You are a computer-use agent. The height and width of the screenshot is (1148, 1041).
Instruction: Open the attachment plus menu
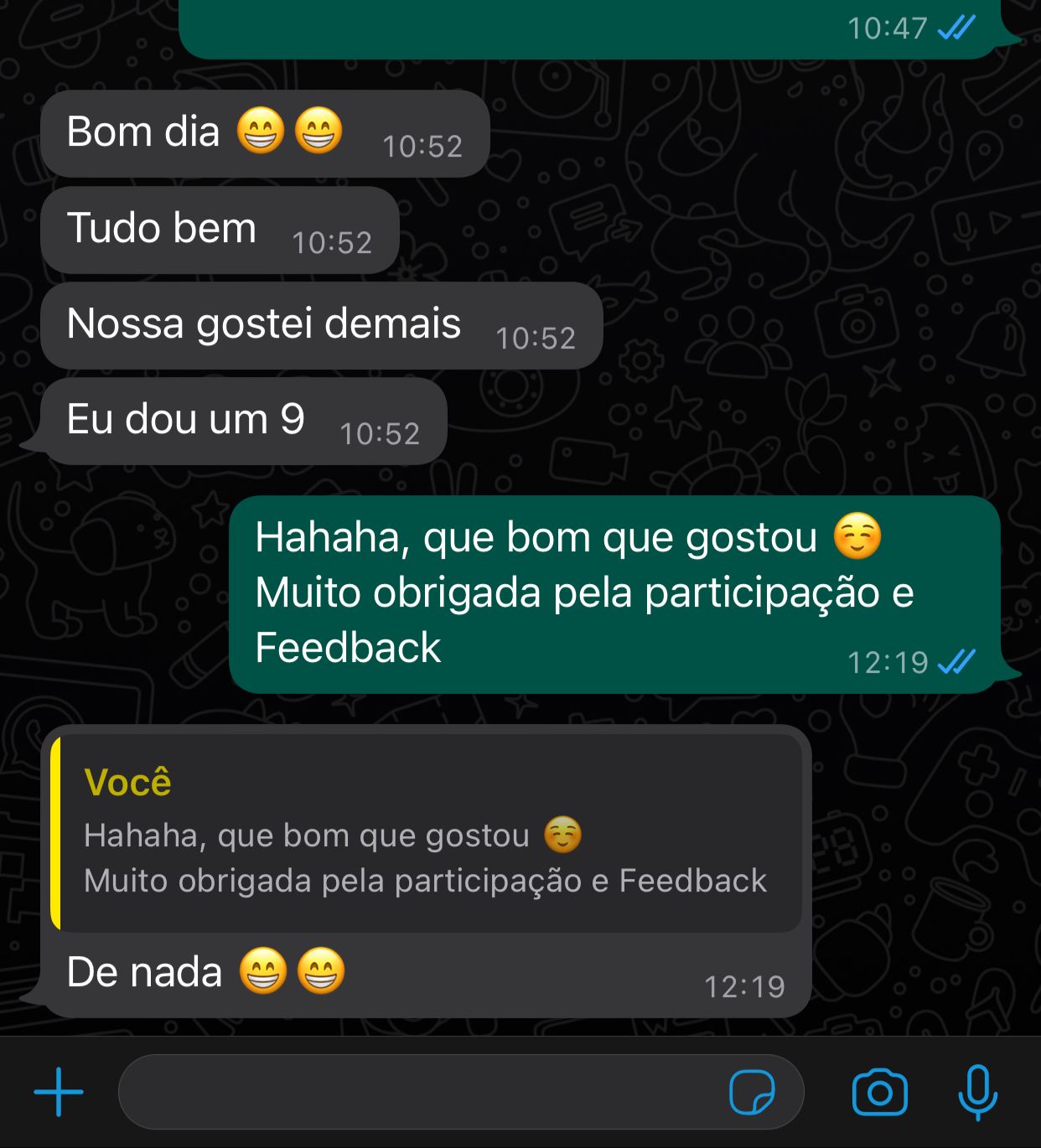[59, 1092]
